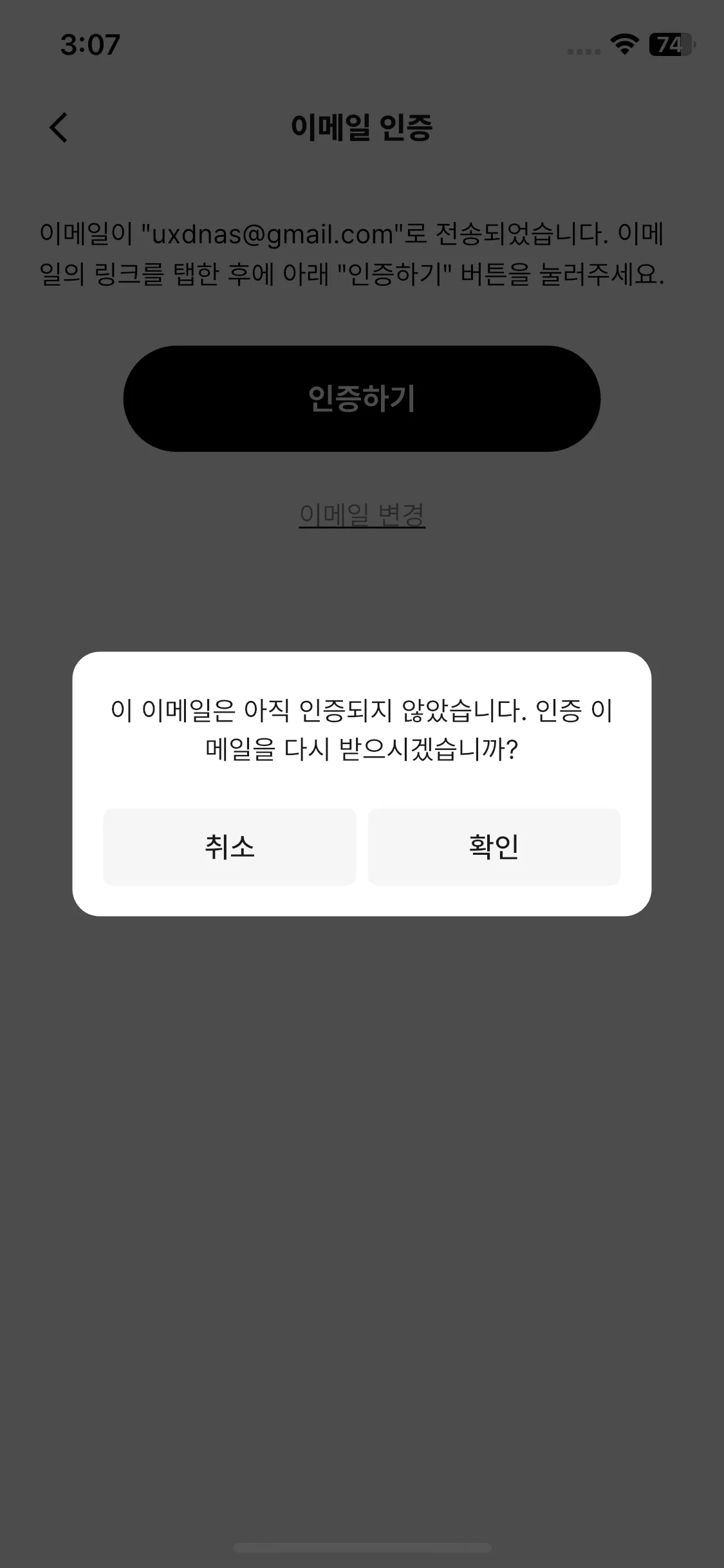This screenshot has height=1568, width=724.
Task: Tap the 인증하기 verify button
Action: coord(362,398)
